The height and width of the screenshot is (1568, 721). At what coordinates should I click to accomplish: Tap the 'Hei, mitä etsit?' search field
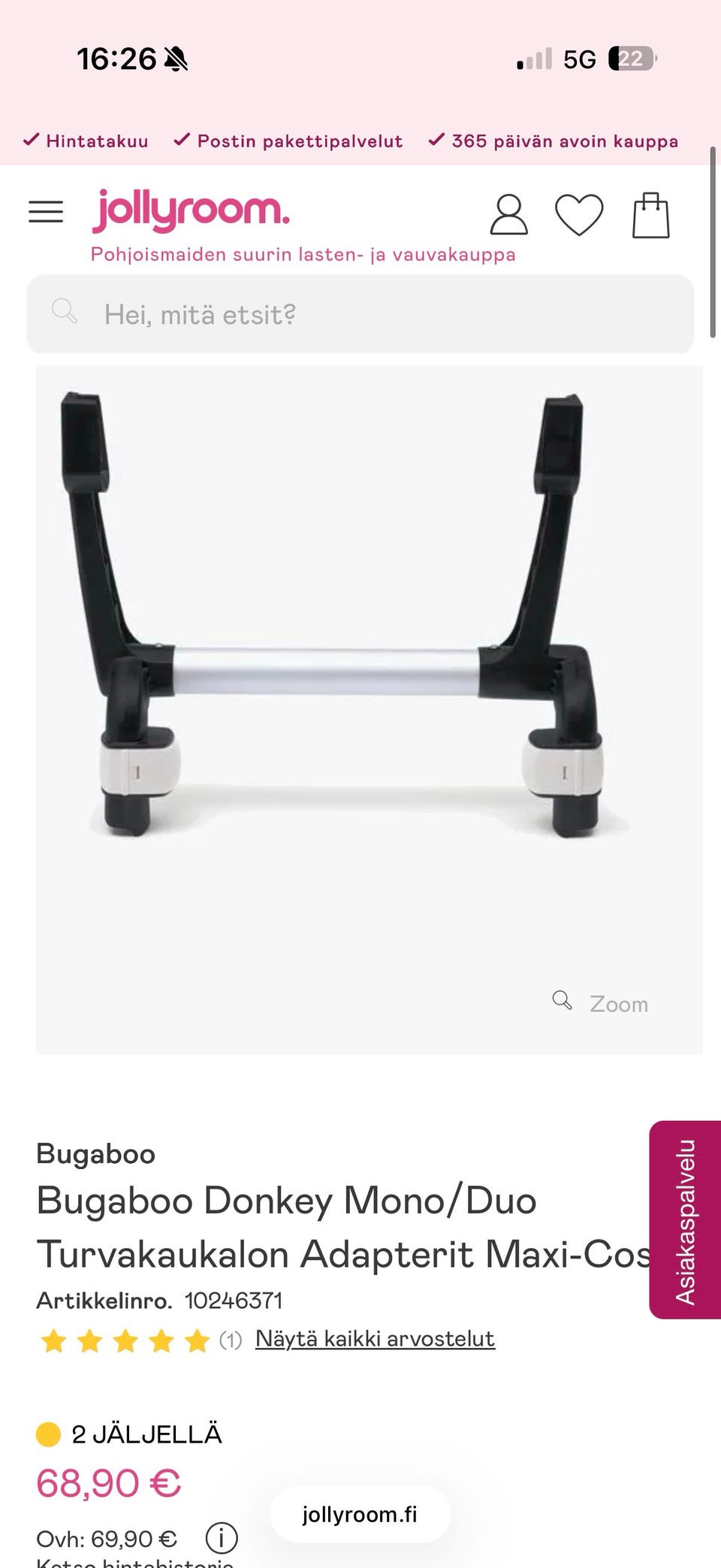pos(360,314)
